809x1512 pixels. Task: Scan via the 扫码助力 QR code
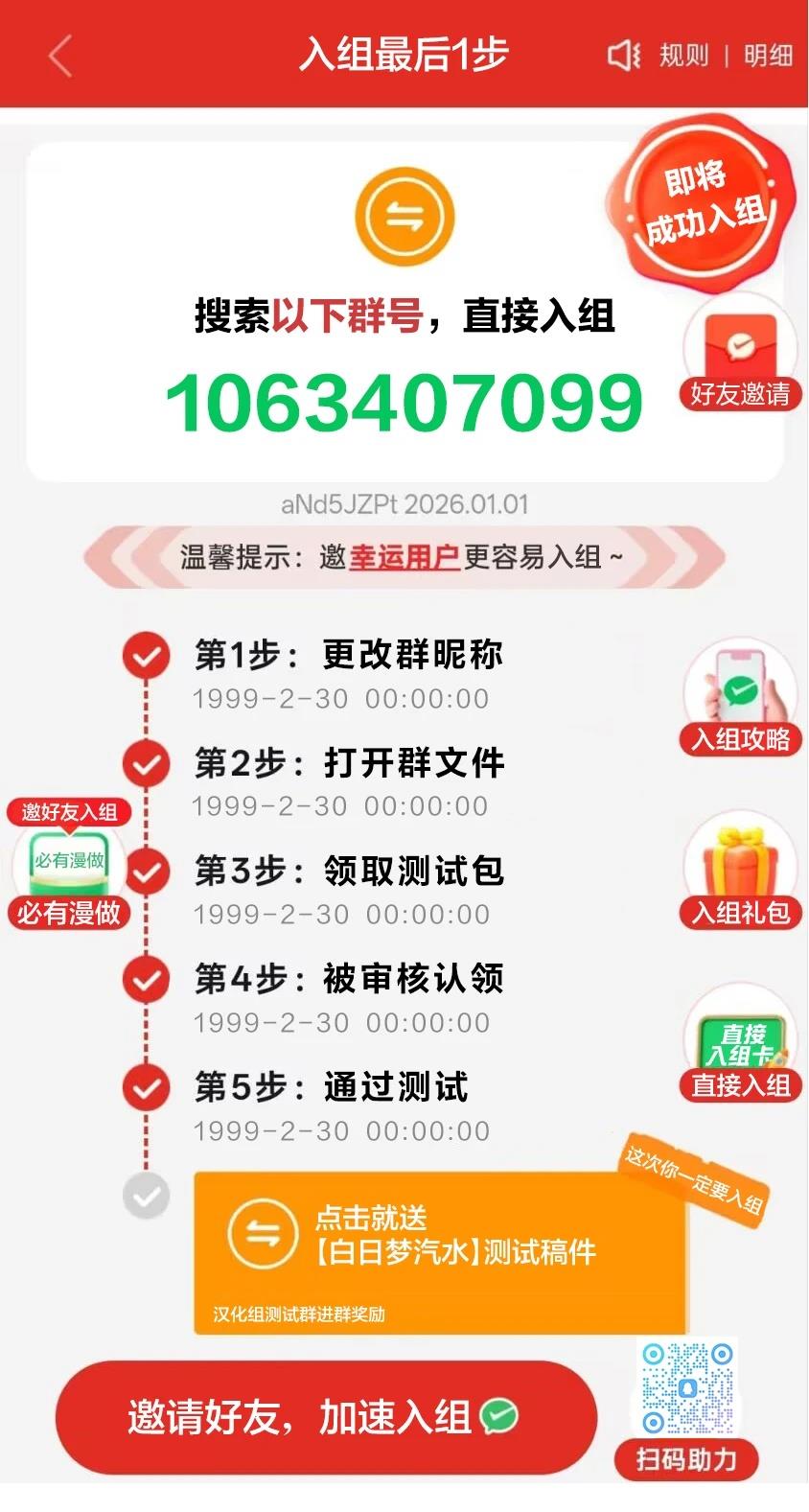686,1390
